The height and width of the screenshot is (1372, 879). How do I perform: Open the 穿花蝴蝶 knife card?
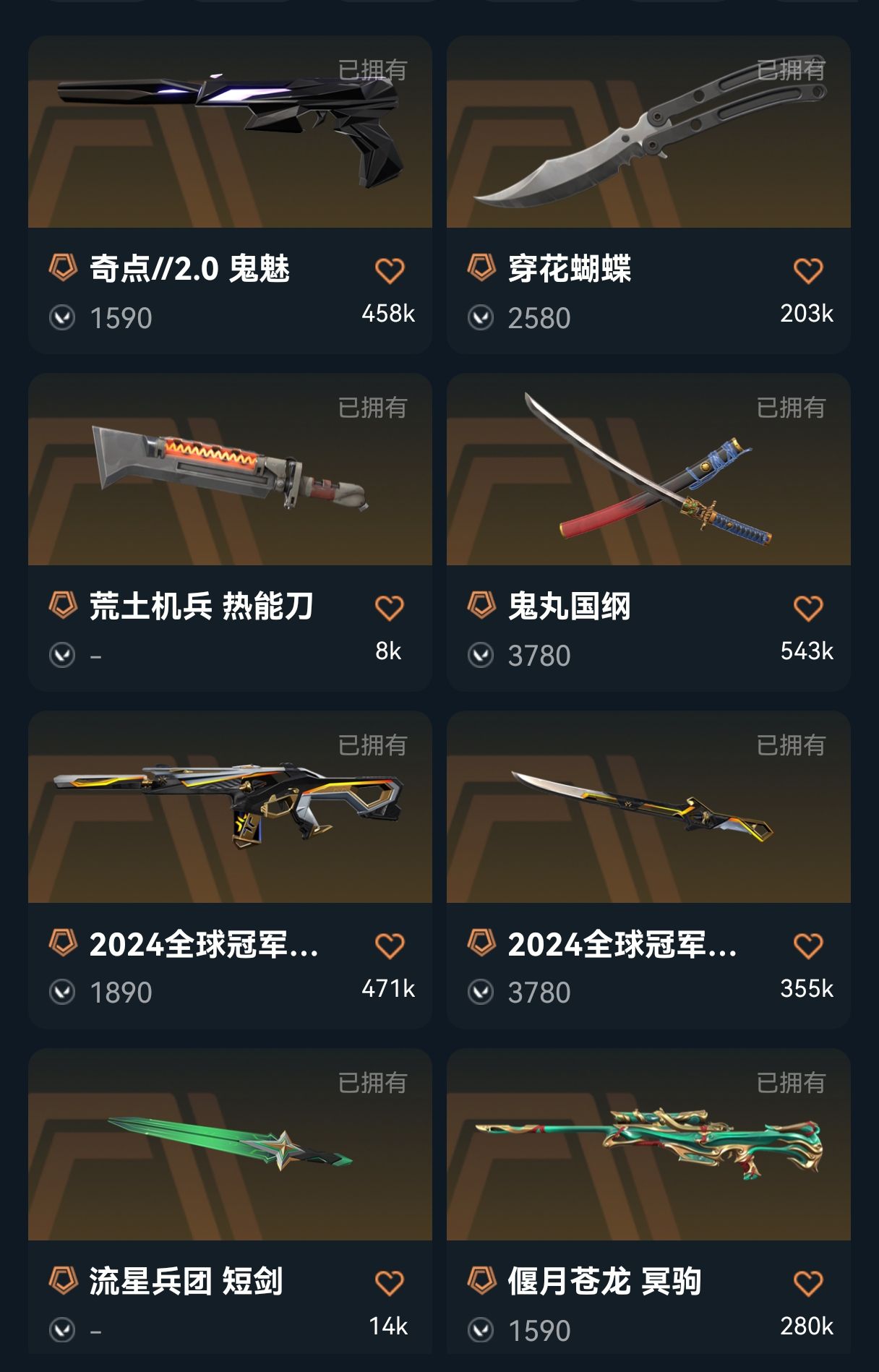[x=648, y=132]
